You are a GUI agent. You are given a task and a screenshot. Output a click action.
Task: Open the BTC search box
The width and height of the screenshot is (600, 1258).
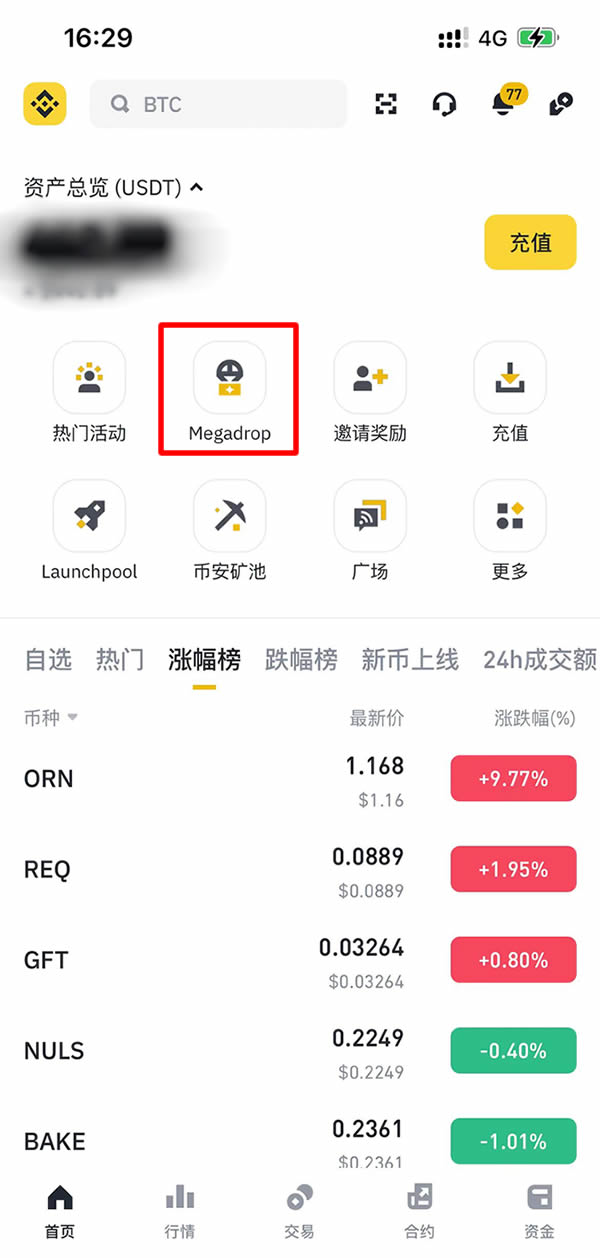point(218,104)
